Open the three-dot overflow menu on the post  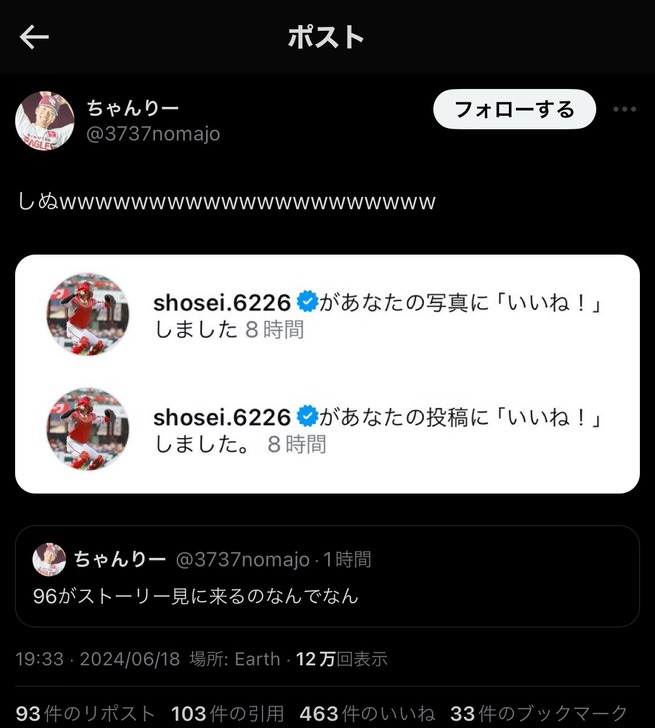624,109
